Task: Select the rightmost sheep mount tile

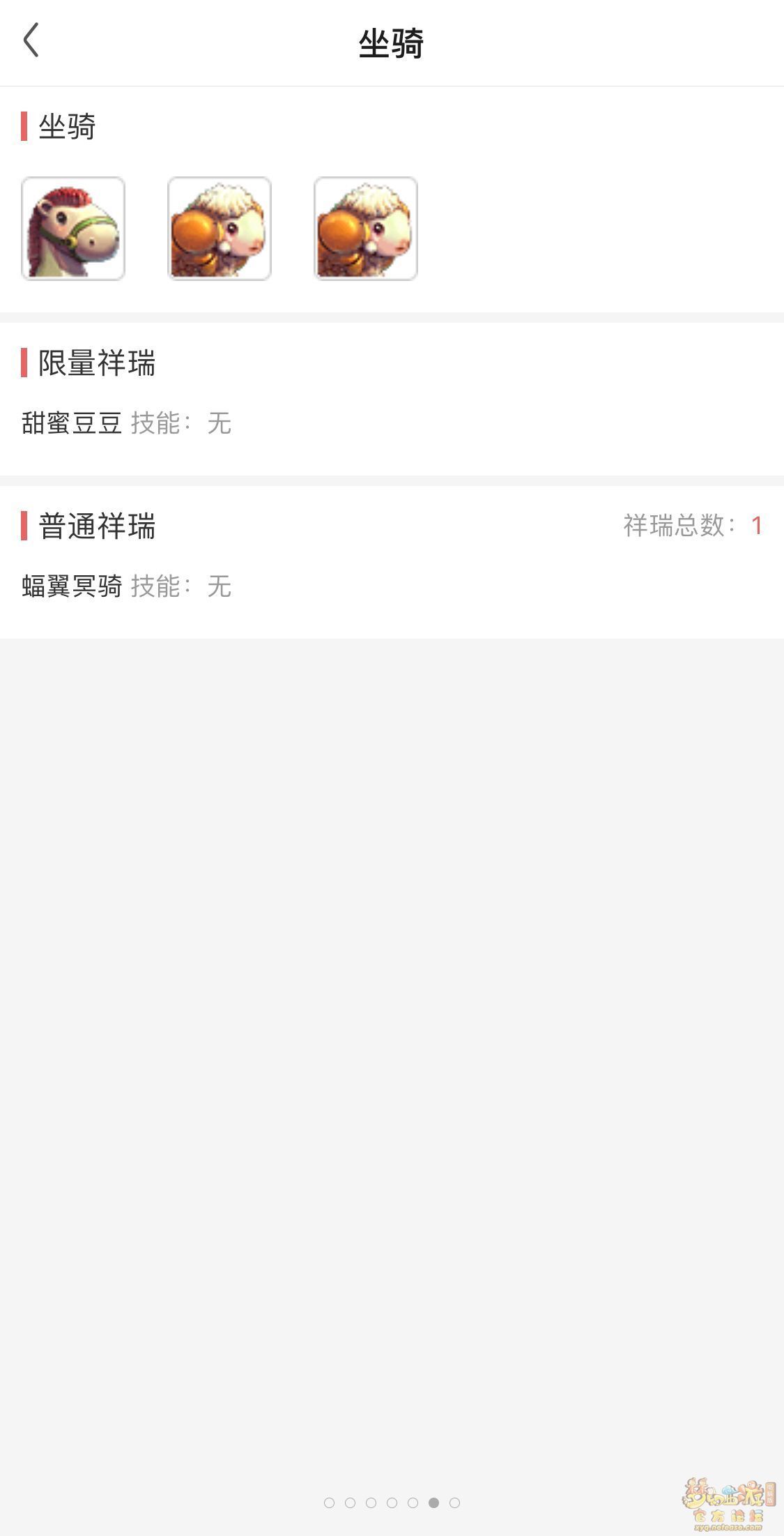Action: pyautogui.click(x=366, y=229)
